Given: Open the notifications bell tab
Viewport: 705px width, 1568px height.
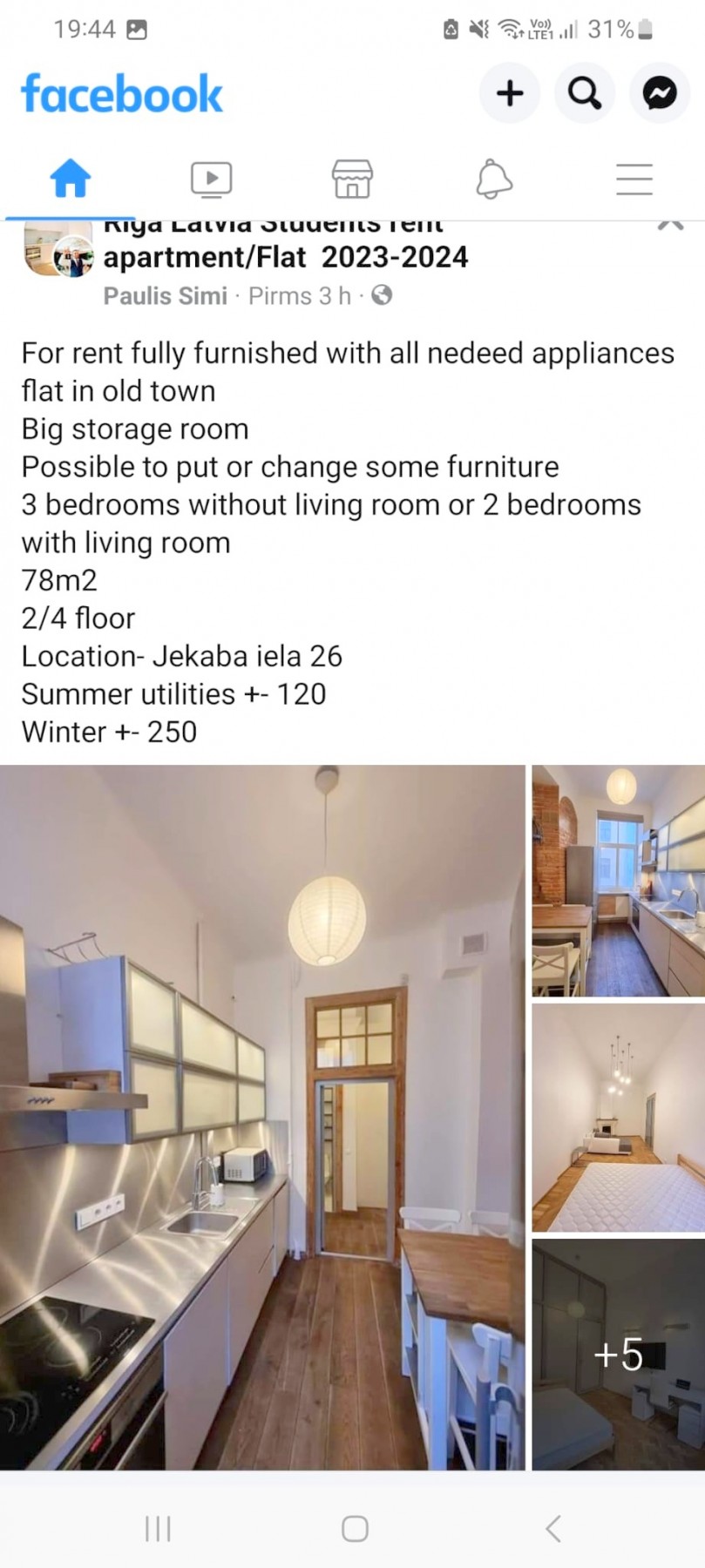Looking at the screenshot, I should 493,179.
